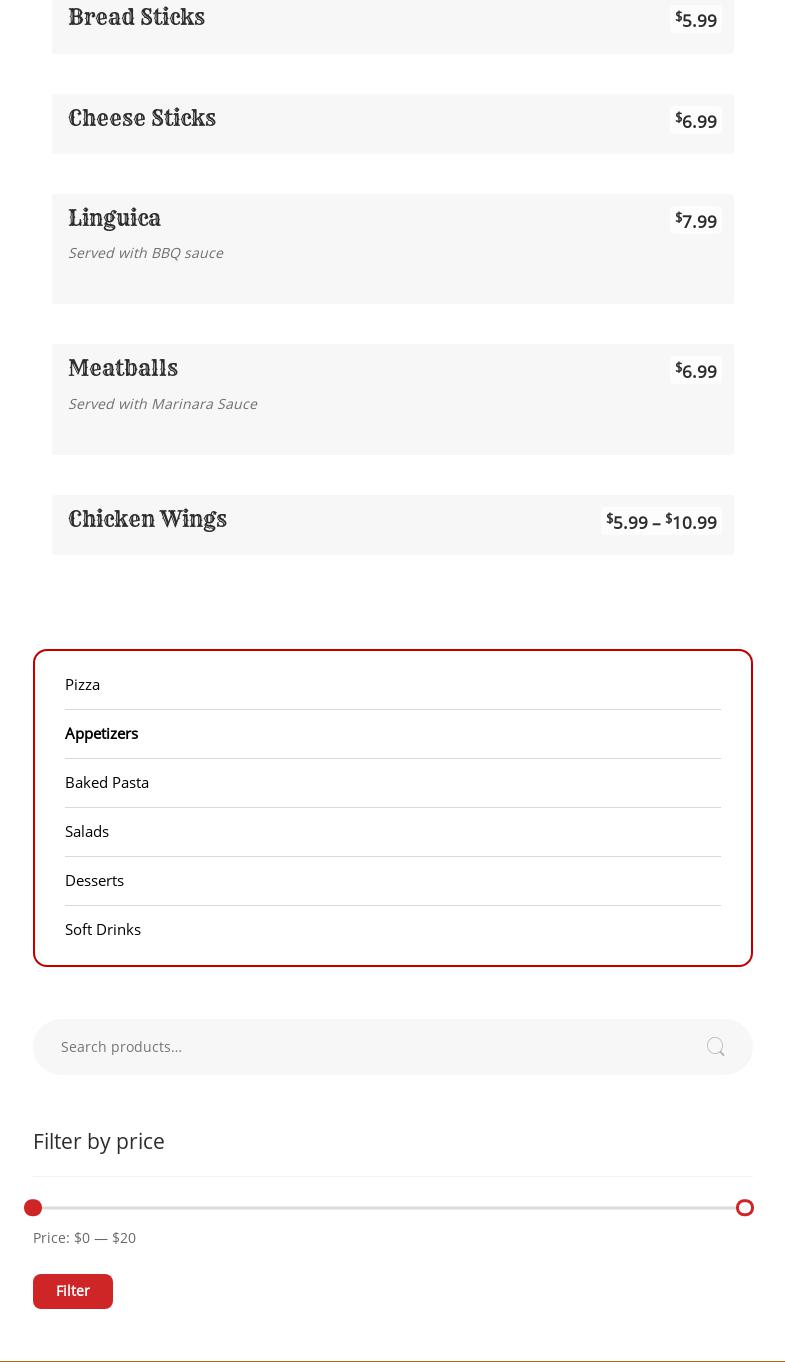Image resolution: width=785 pixels, height=1362 pixels.
Task: Open Chicken Wings options
Action: (148, 520)
